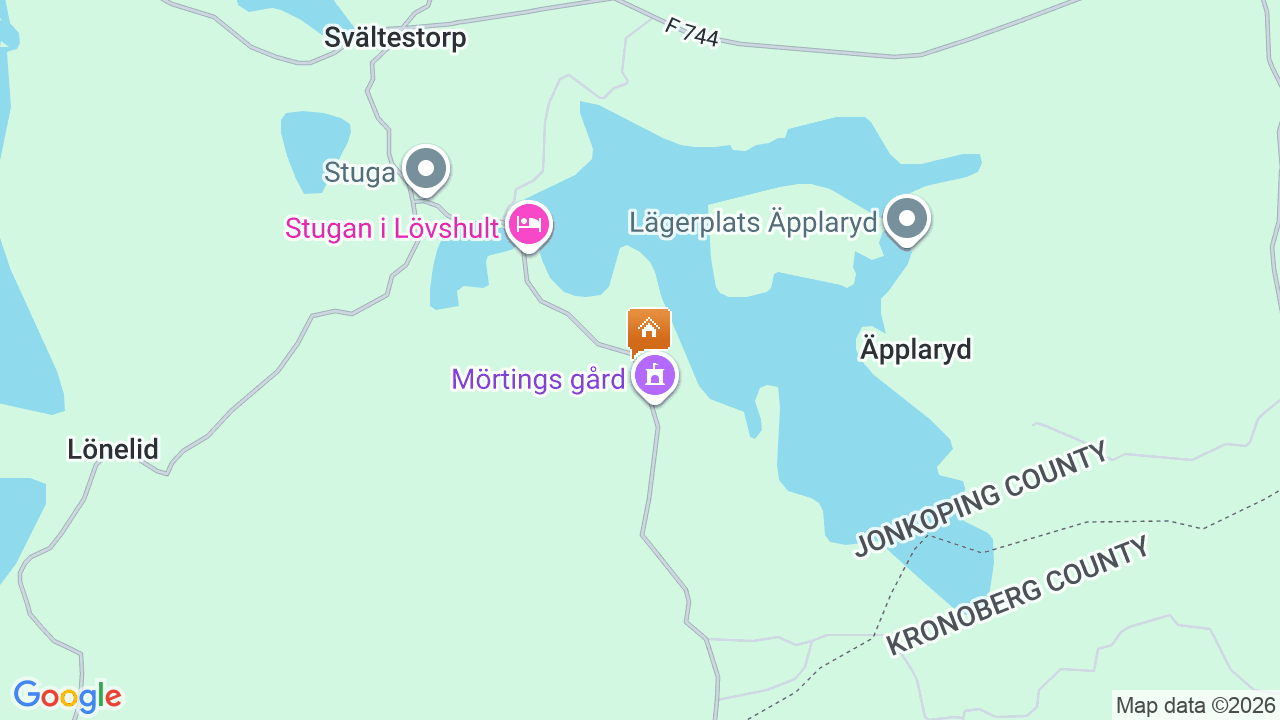This screenshot has height=720, width=1280.
Task: Open the Stuga place marker
Action: click(426, 169)
